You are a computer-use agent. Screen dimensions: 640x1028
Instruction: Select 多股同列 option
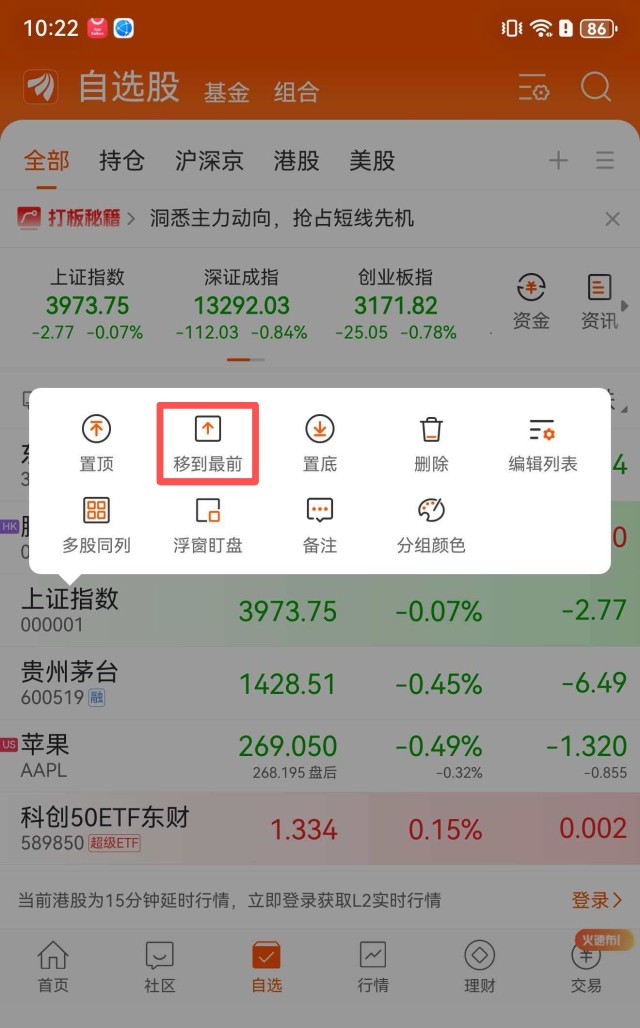(96, 525)
